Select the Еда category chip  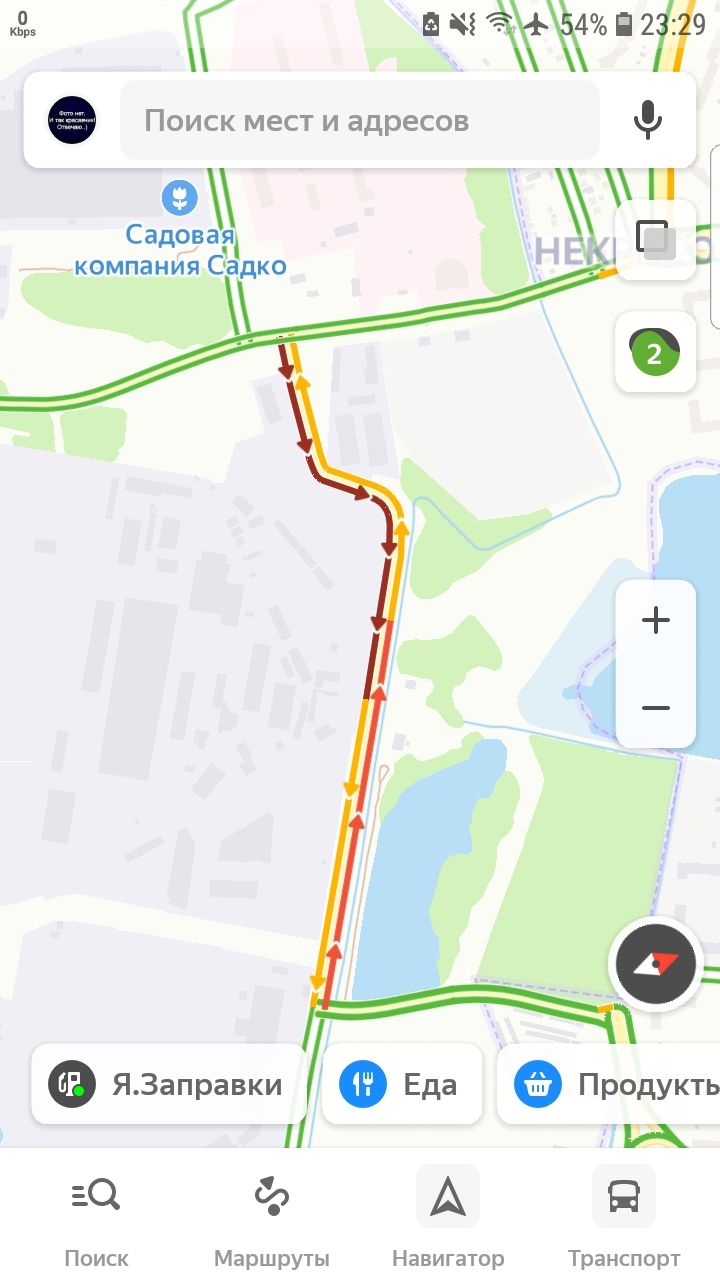pos(402,1085)
